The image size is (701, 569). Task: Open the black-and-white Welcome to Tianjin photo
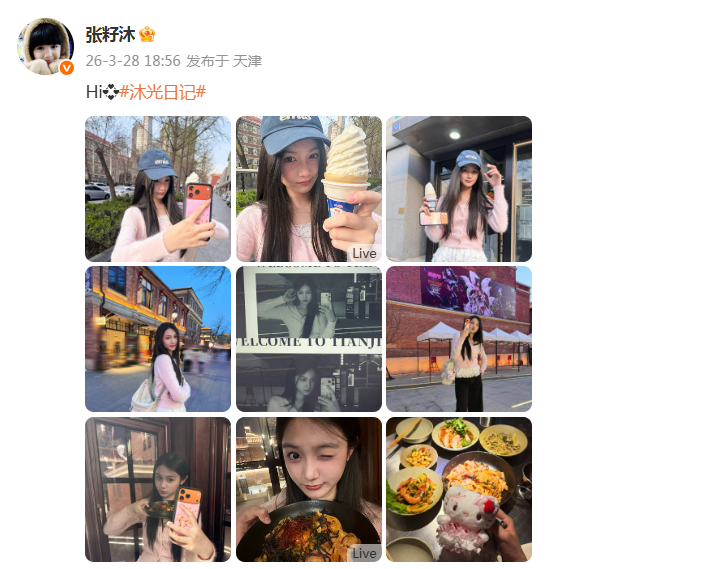point(309,339)
